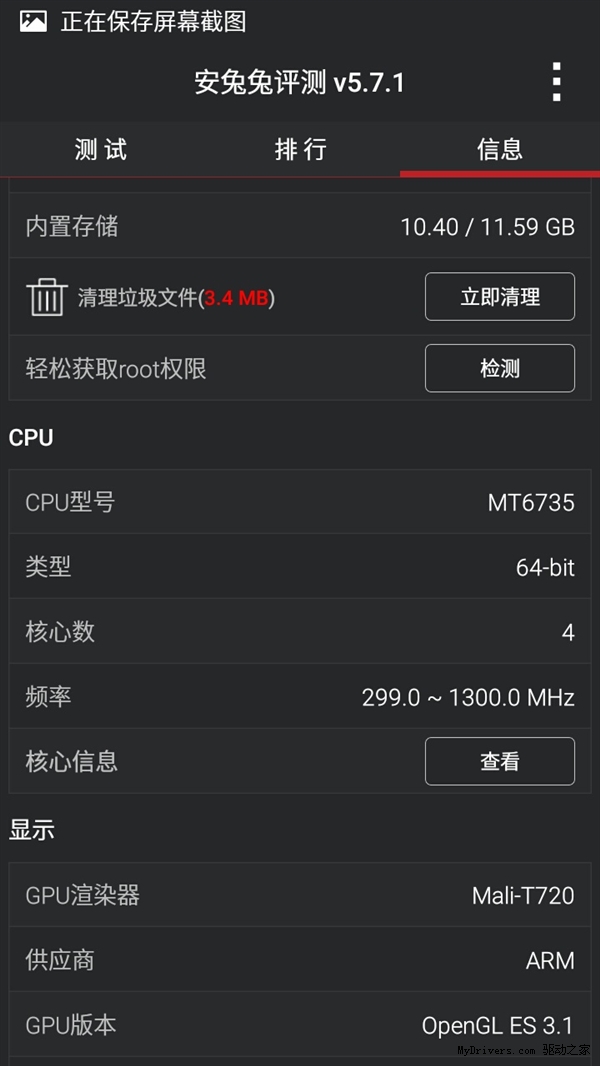Select the 信息 tab

click(x=500, y=149)
